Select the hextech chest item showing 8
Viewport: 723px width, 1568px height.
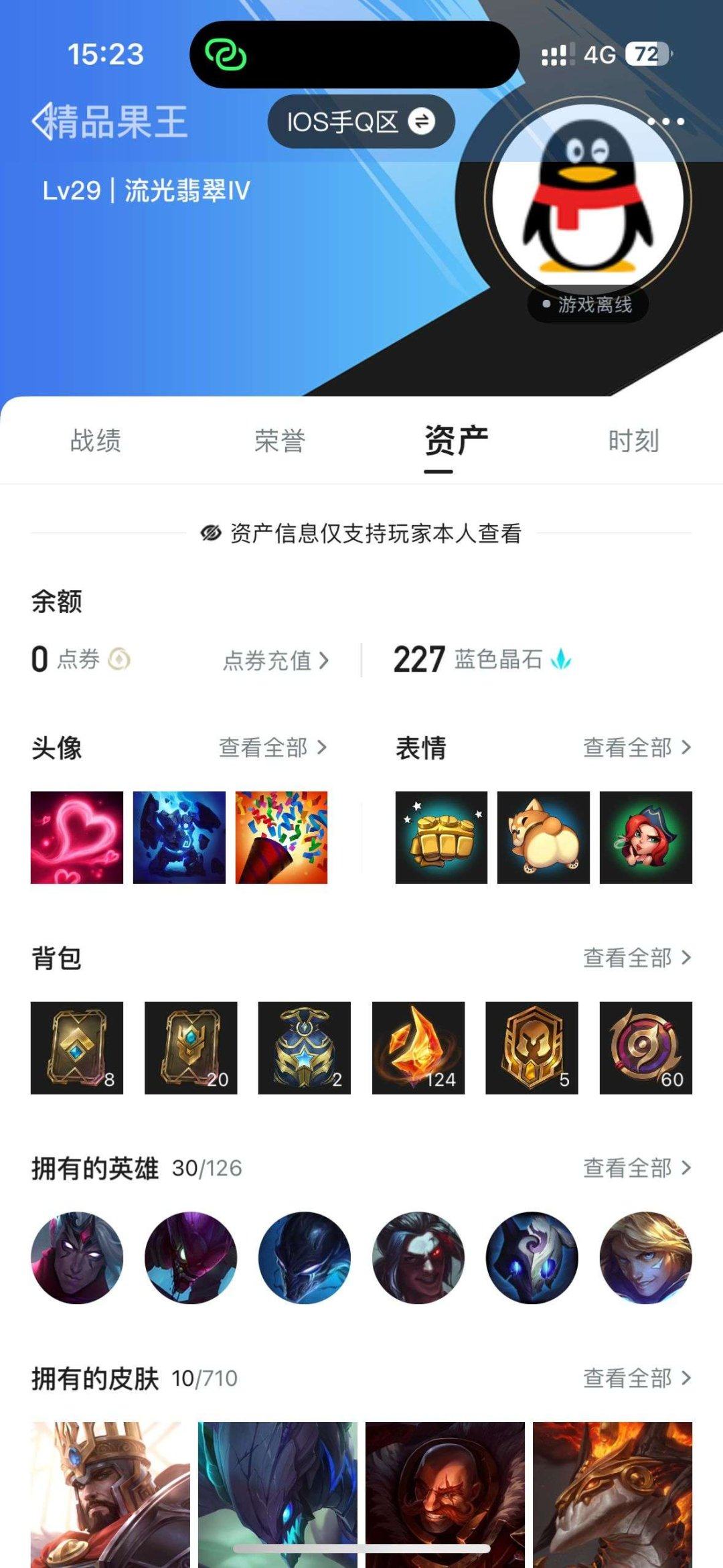[x=76, y=1047]
